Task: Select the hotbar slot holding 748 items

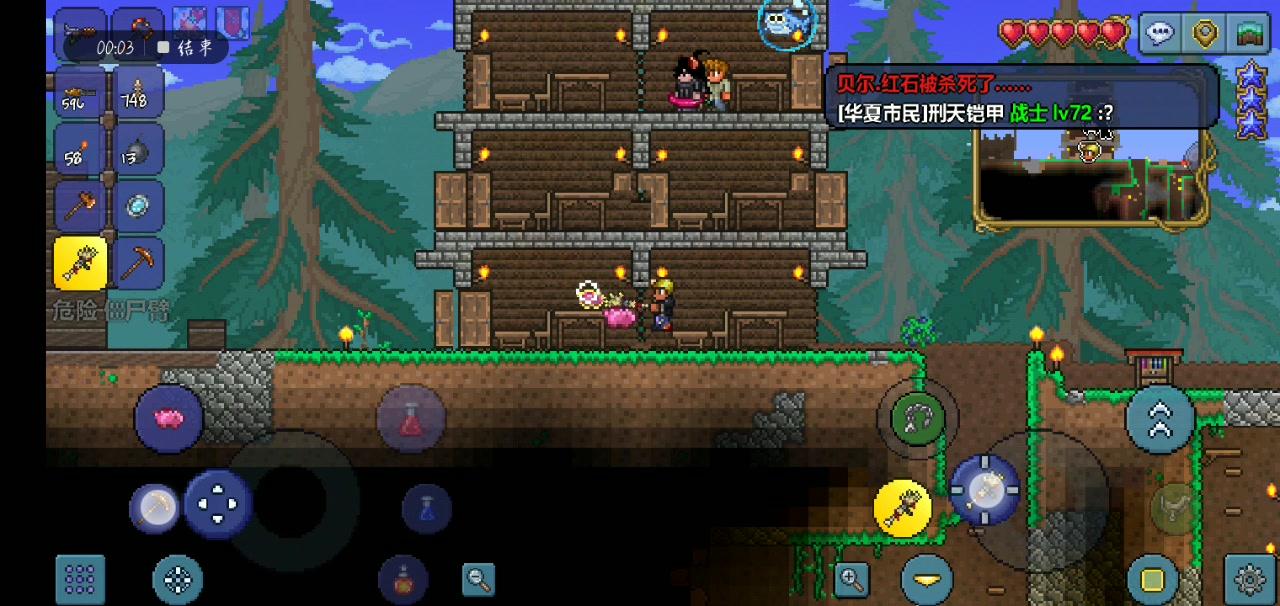Action: (138, 93)
